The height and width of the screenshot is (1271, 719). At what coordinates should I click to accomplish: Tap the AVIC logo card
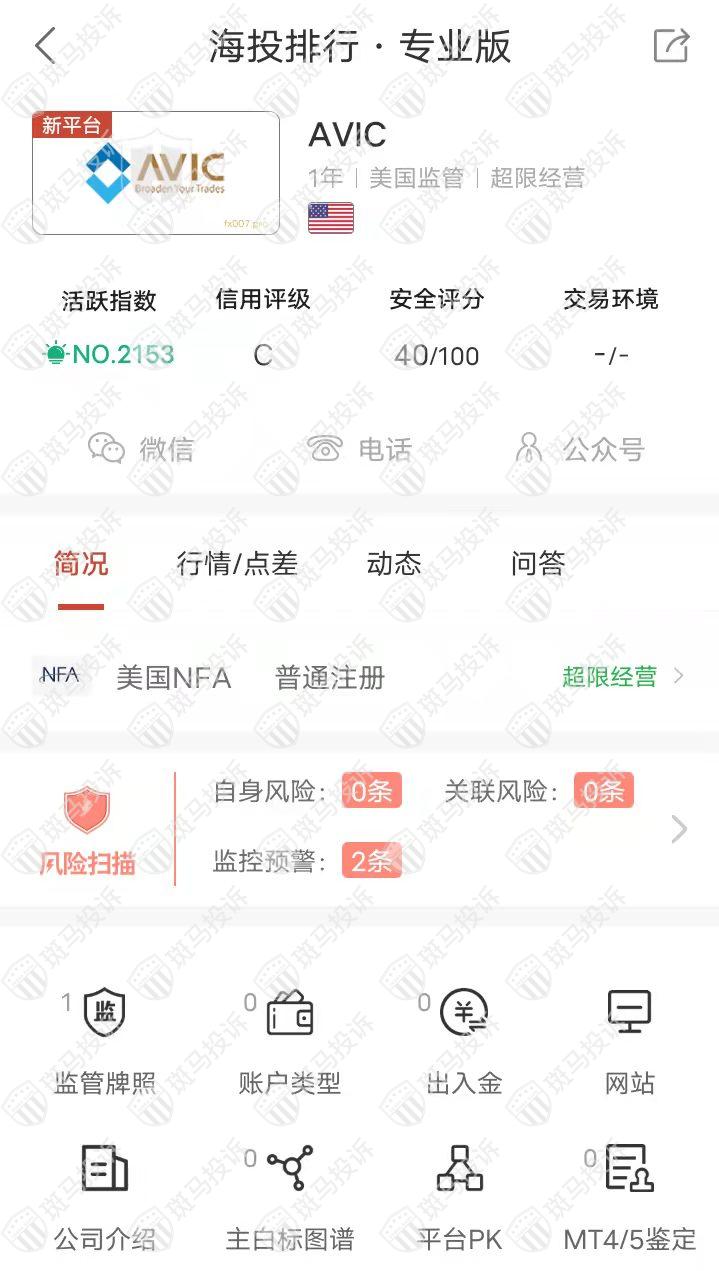click(156, 173)
